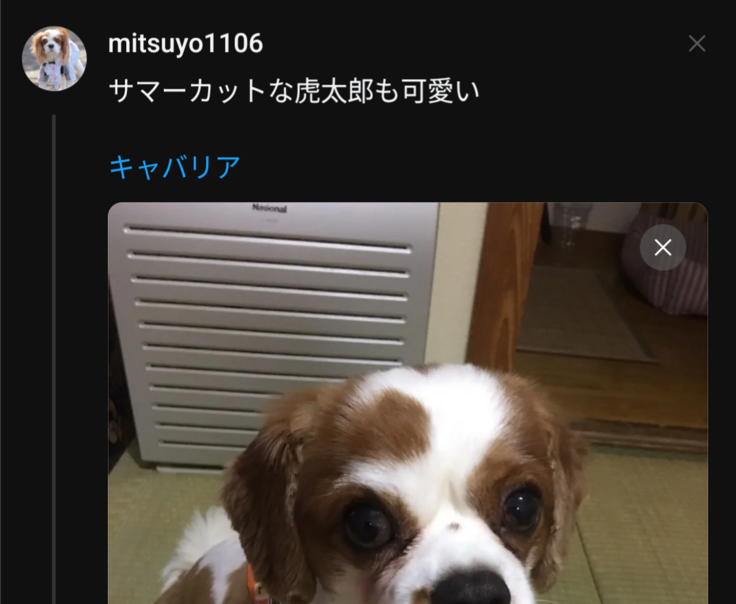
Task: Close the post composer with the top X
Action: [697, 44]
